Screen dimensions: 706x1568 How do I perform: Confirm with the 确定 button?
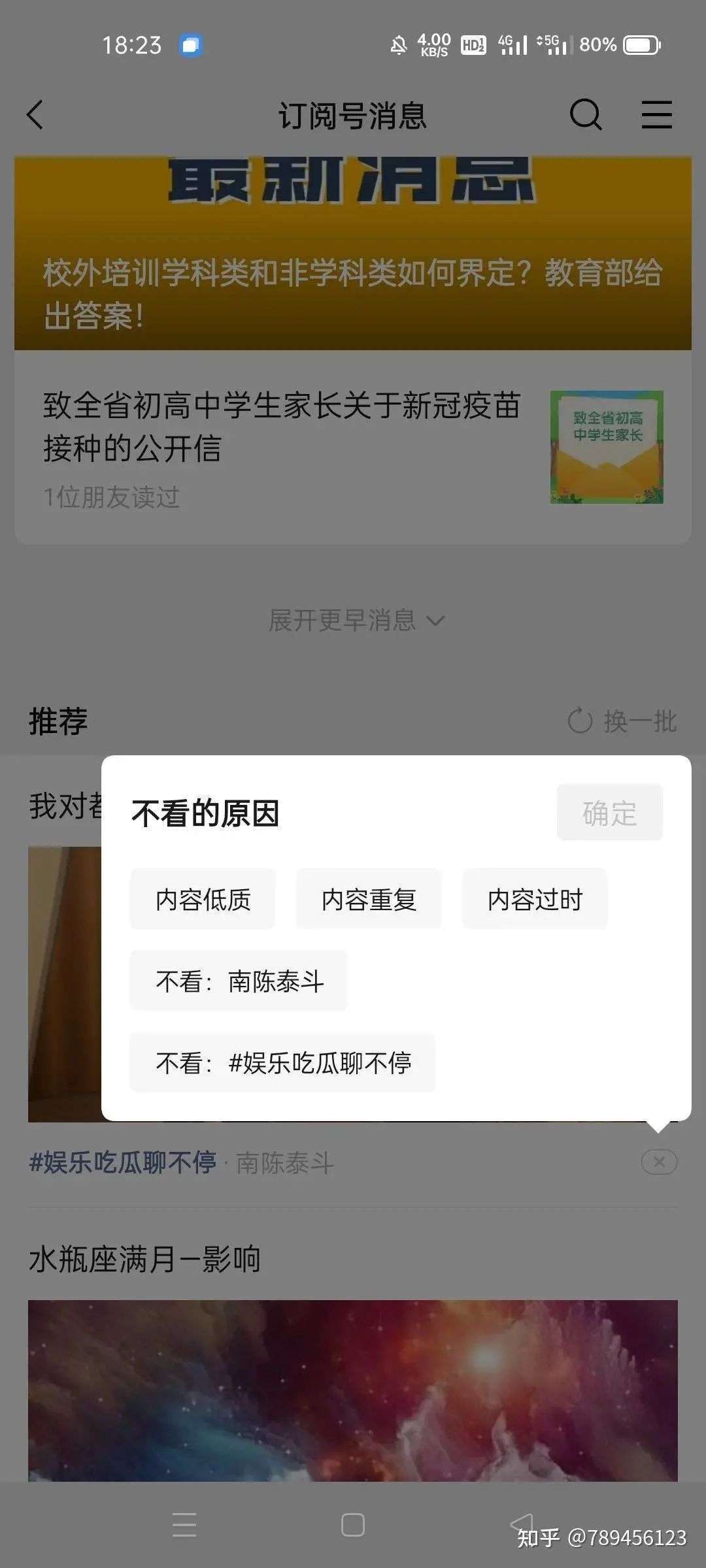point(609,813)
